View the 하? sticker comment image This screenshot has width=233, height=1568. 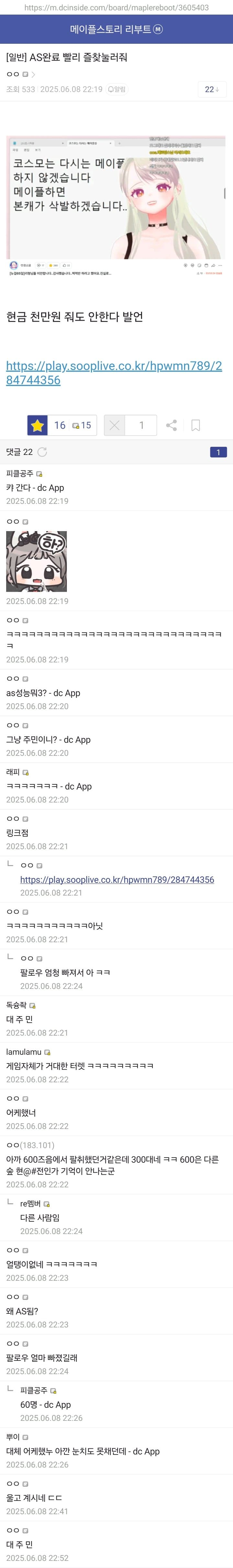tap(36, 561)
